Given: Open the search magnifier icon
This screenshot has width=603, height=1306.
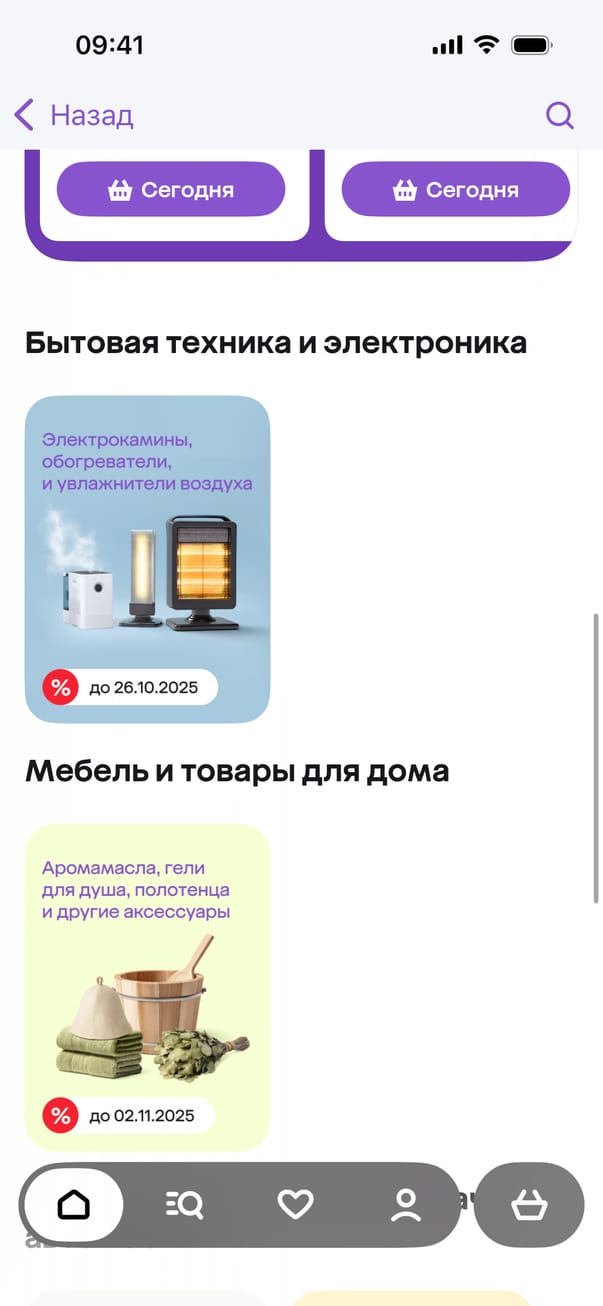Looking at the screenshot, I should point(560,115).
